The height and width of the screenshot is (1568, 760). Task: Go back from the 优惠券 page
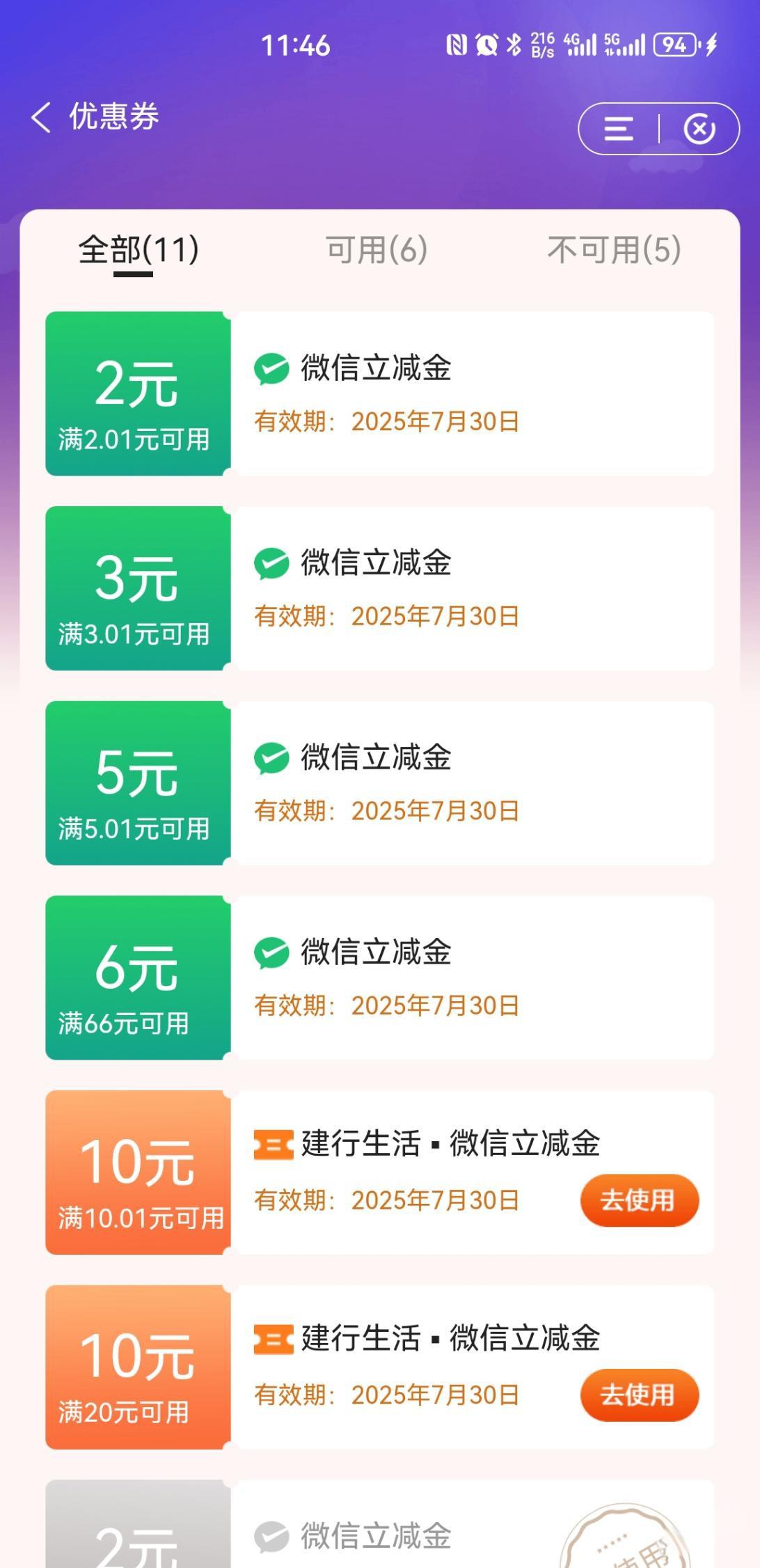(x=41, y=117)
